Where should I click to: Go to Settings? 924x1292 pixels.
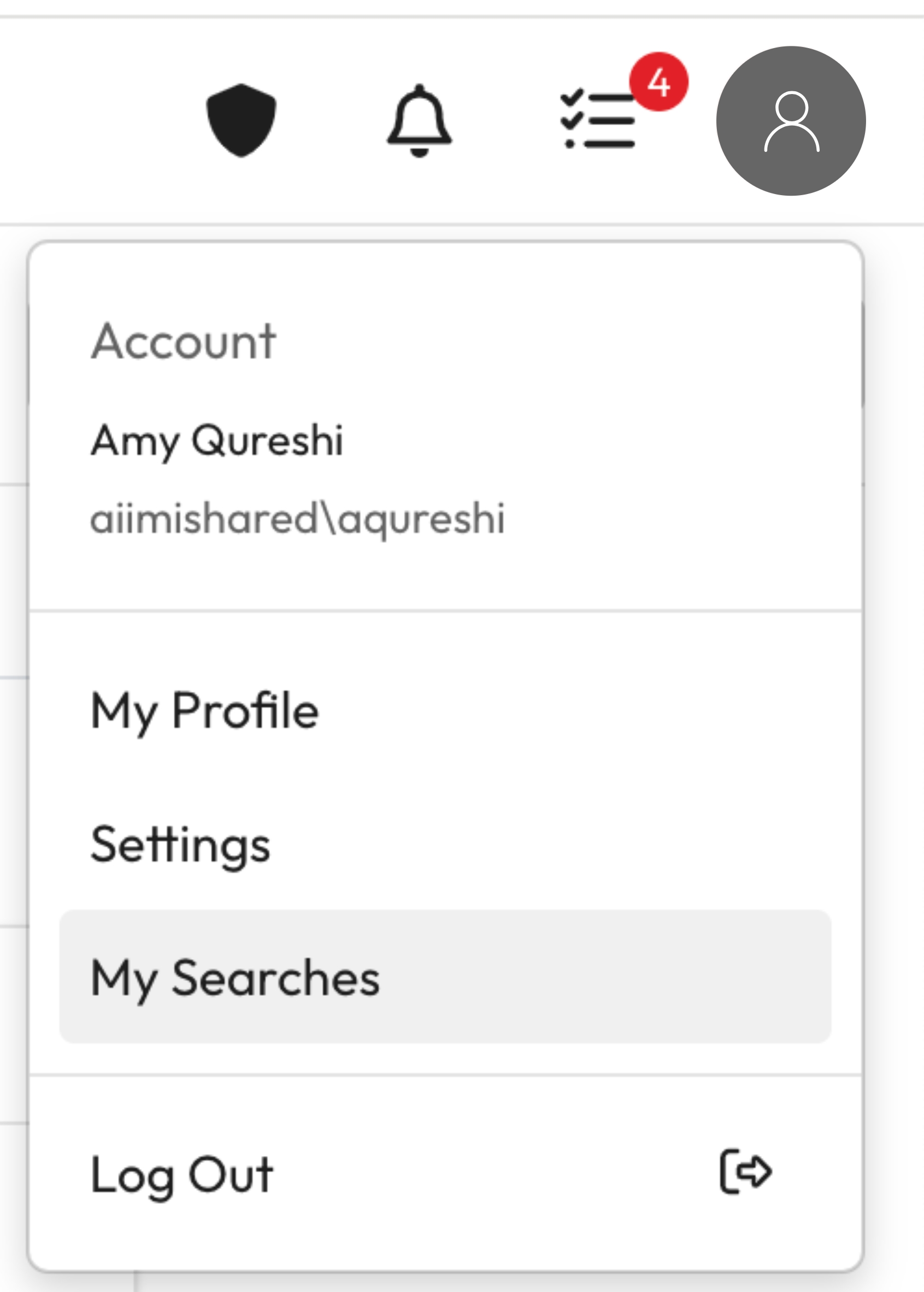180,844
